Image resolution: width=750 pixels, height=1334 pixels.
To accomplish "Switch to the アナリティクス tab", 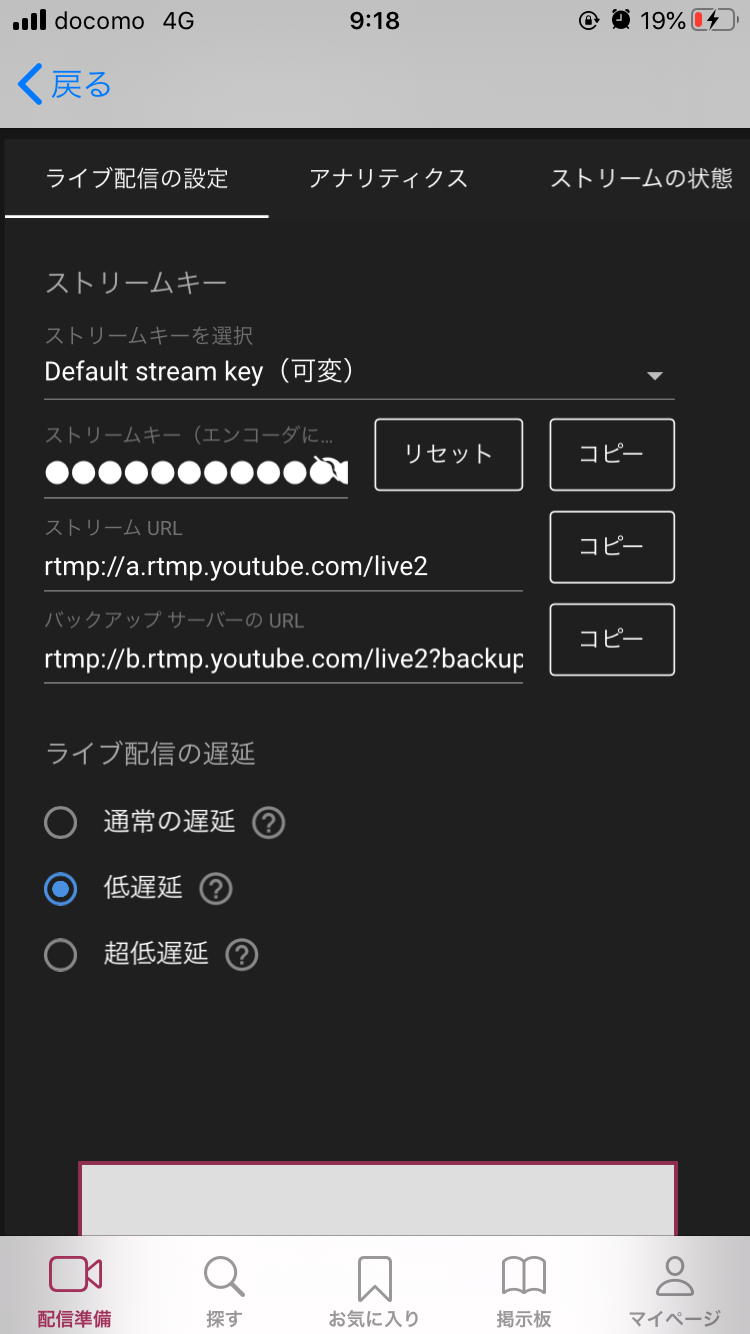I will pos(388,179).
